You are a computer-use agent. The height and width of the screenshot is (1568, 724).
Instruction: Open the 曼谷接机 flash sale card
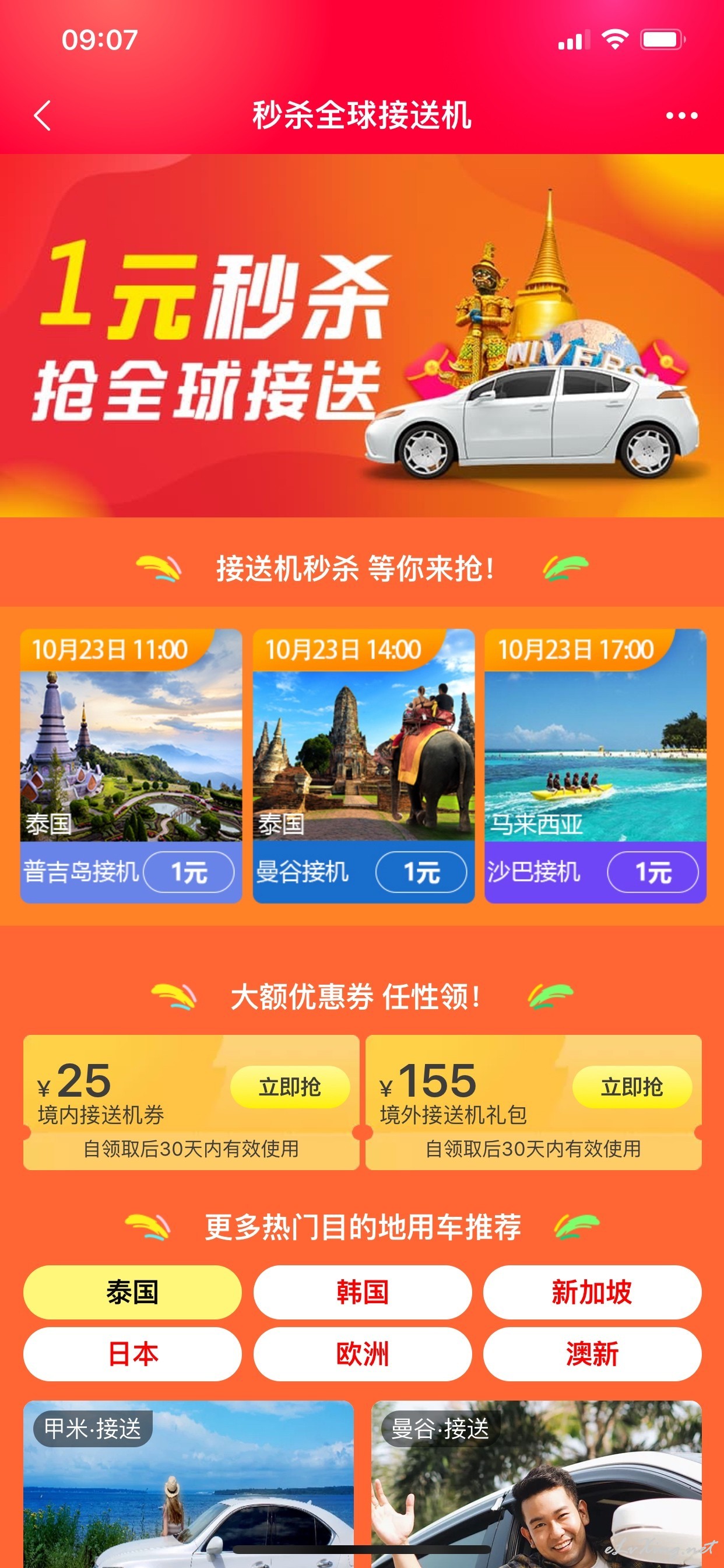tap(363, 766)
